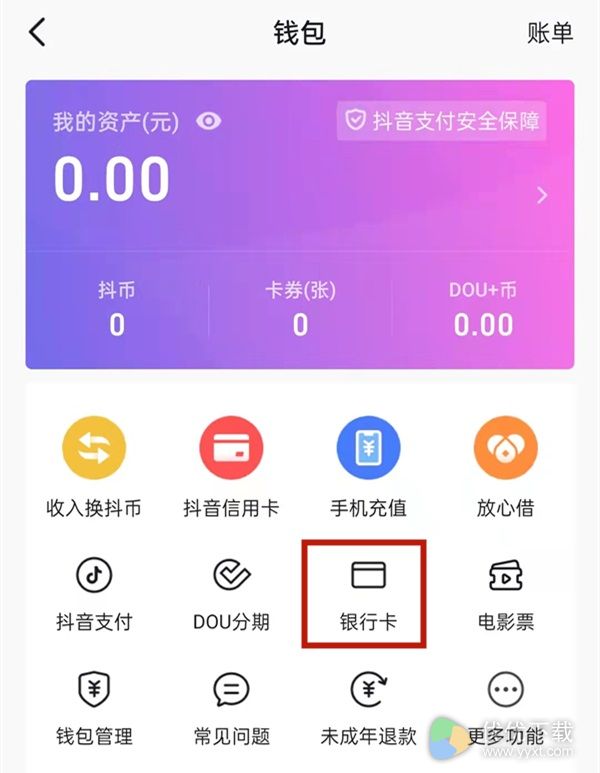Open 钱包管理
The image size is (600, 773).
click(x=94, y=708)
